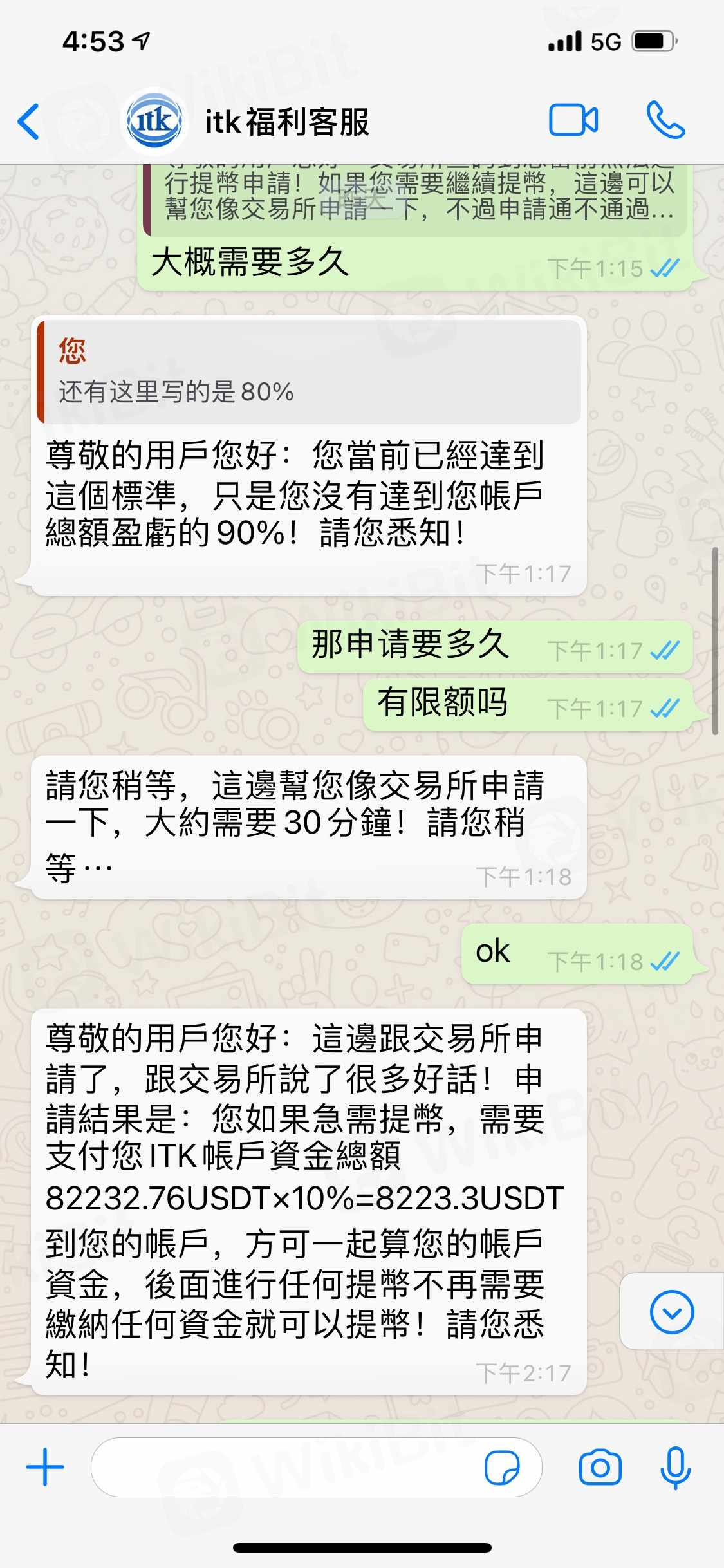The height and width of the screenshot is (1568, 724).
Task: Record a voice message with the microphone
Action: point(675,1468)
